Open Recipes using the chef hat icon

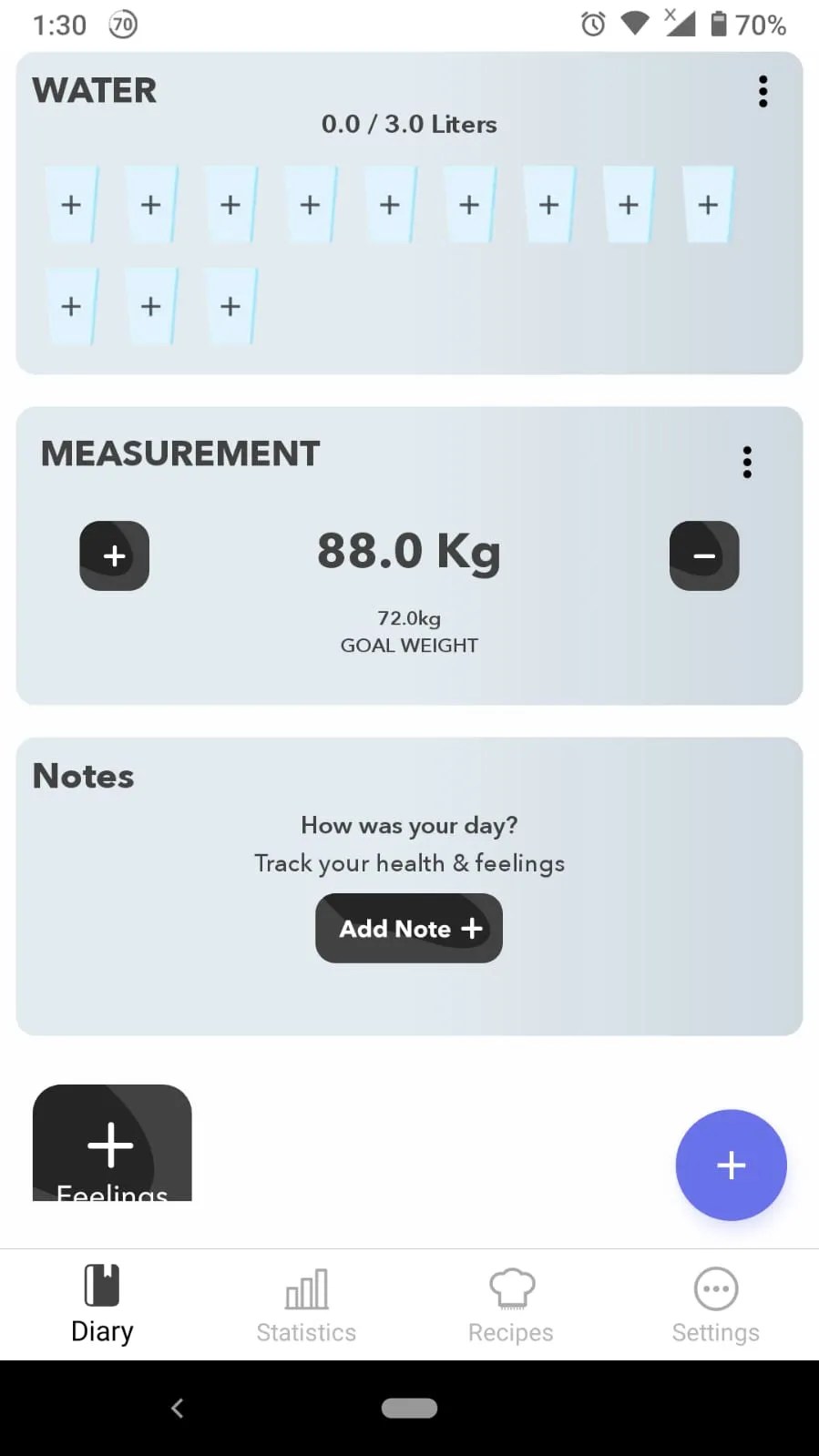(x=510, y=1288)
